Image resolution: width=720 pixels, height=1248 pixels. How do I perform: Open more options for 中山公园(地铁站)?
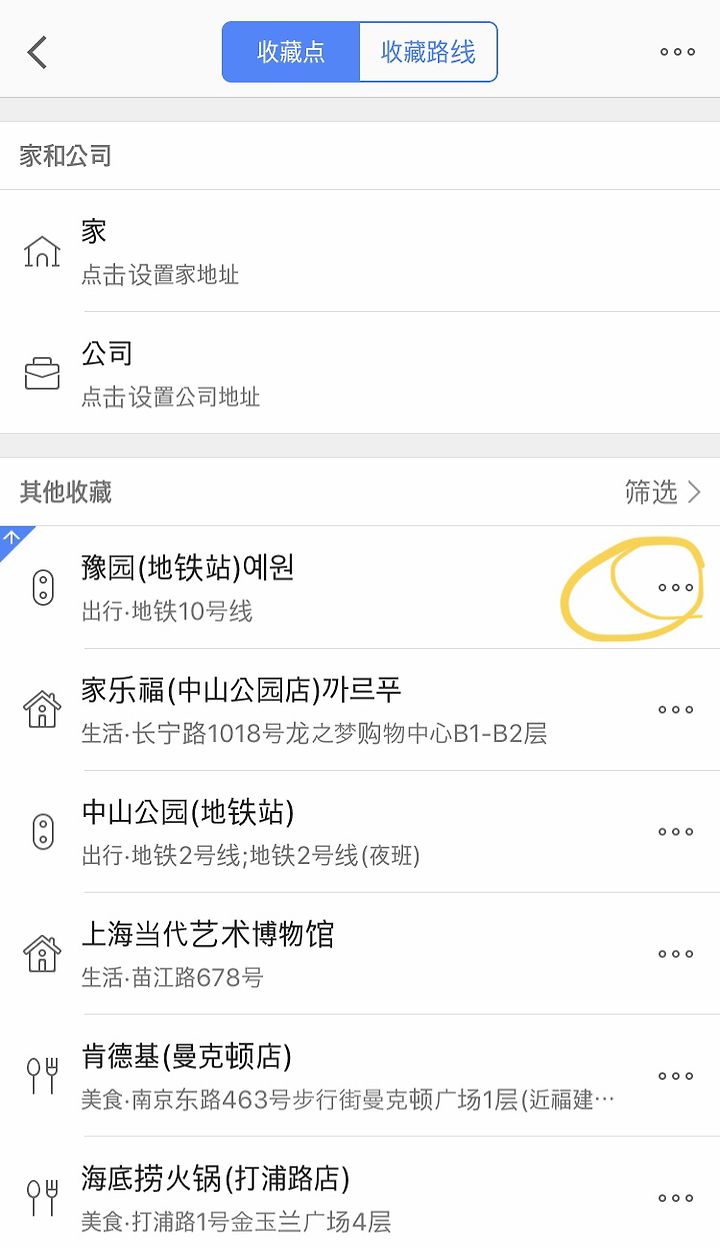pyautogui.click(x=676, y=832)
